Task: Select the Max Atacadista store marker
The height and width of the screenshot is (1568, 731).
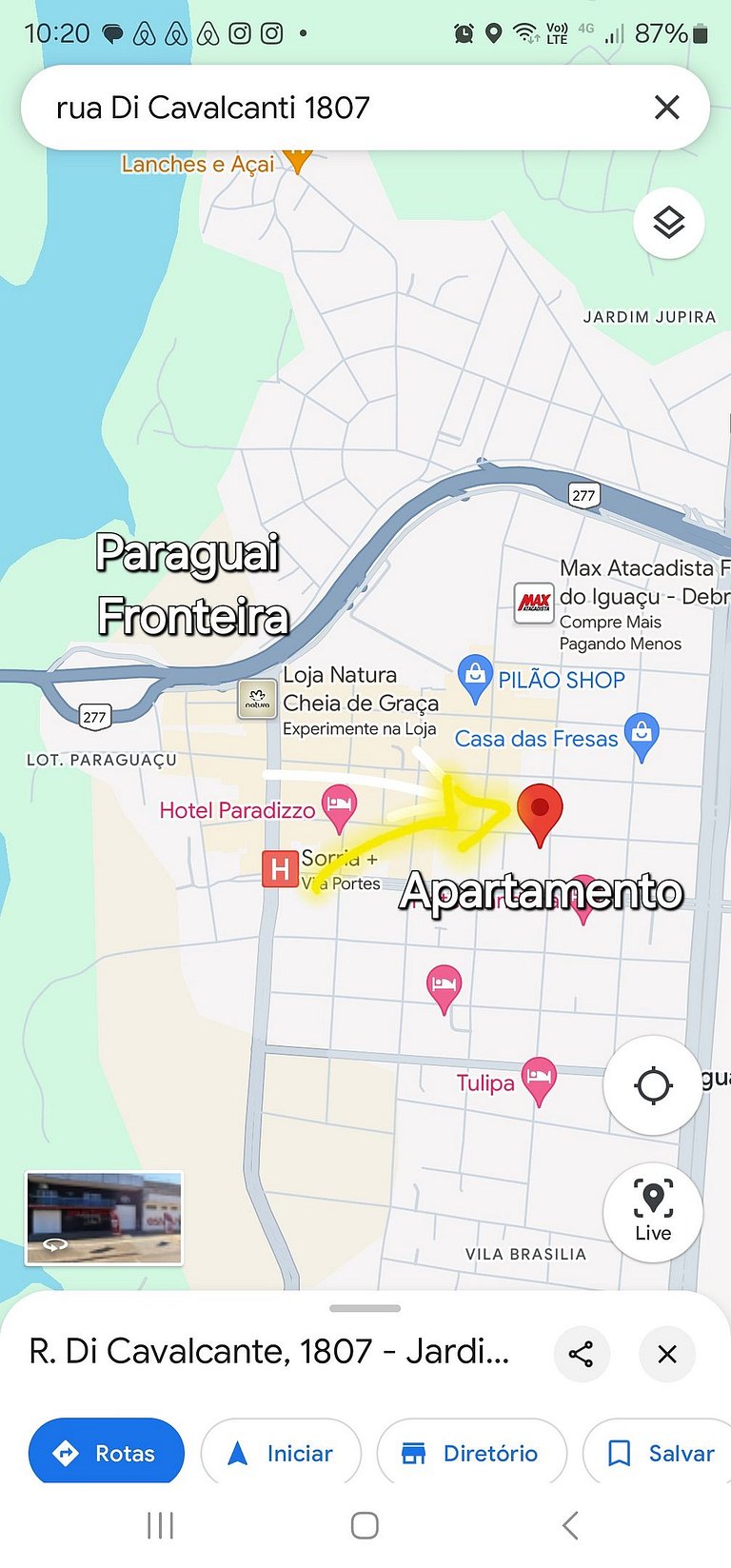Action: coord(534,603)
